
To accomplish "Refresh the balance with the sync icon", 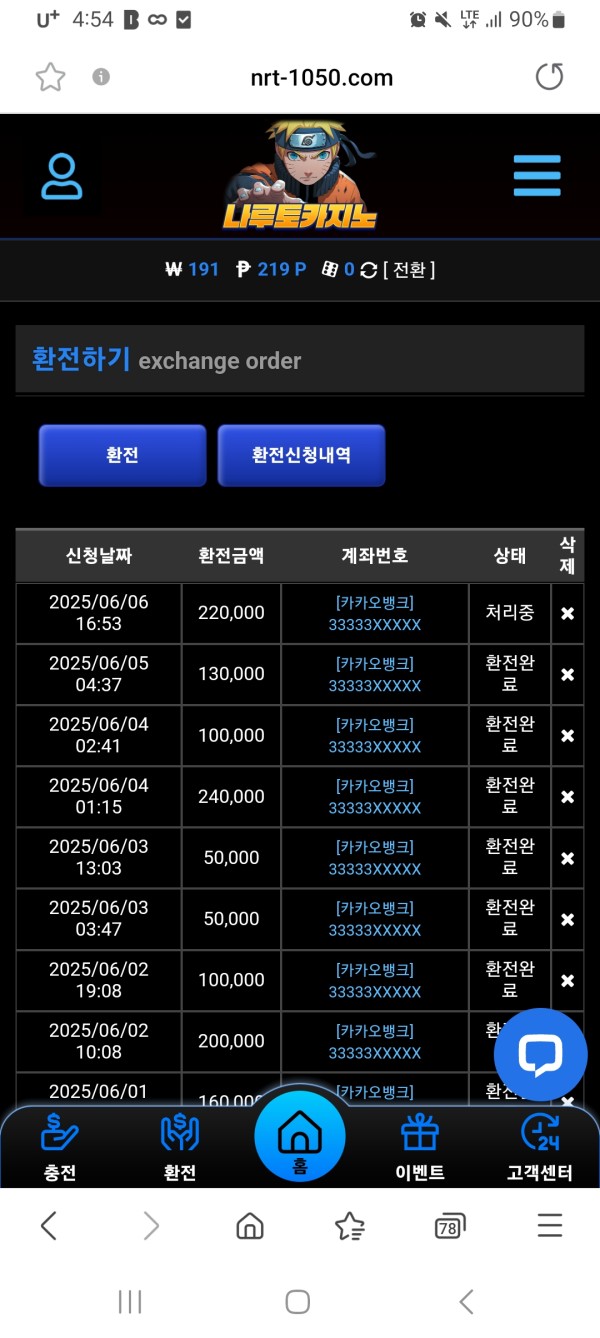I will pyautogui.click(x=368, y=270).
